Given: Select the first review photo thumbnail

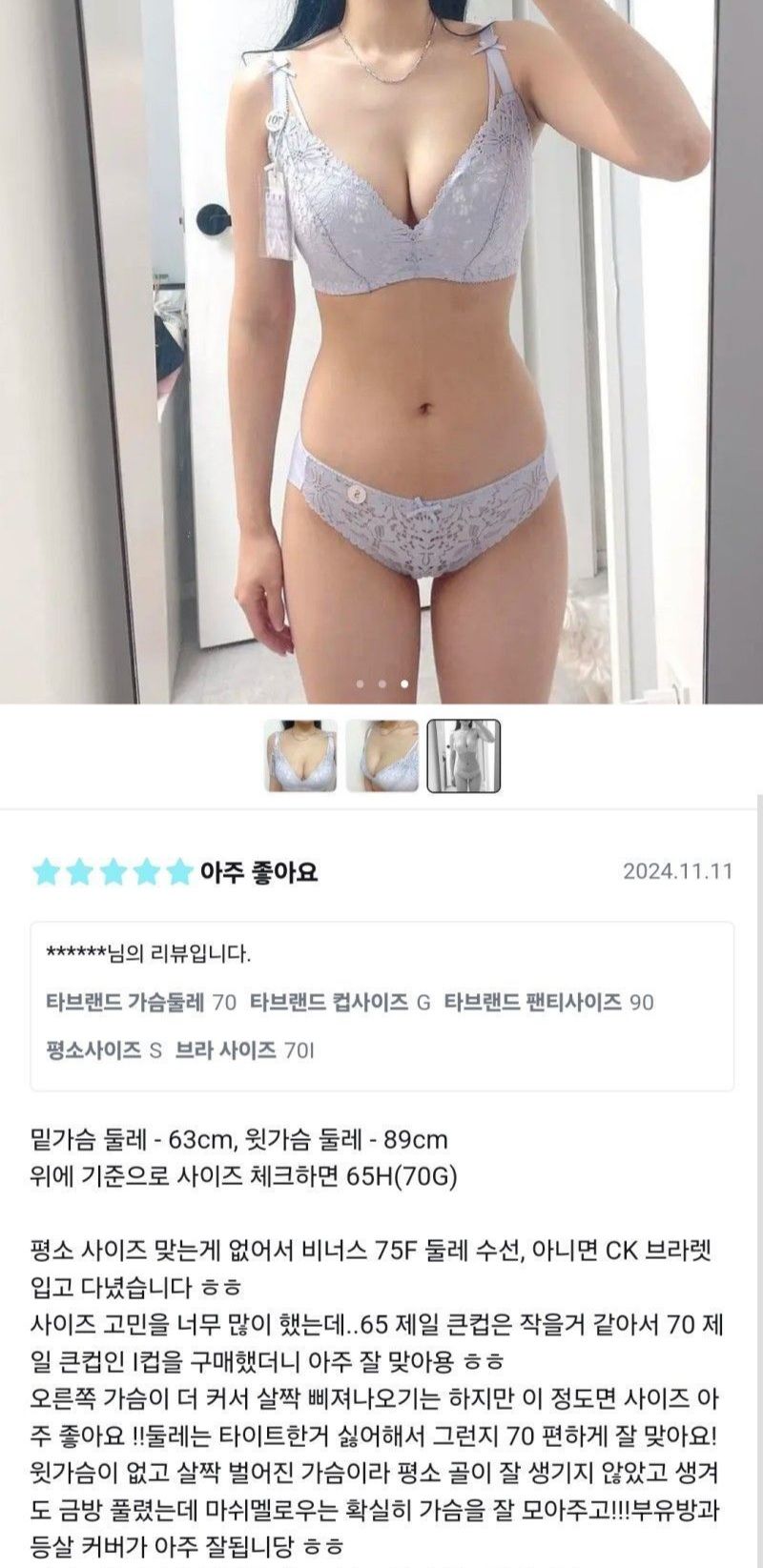Looking at the screenshot, I should pos(299,756).
